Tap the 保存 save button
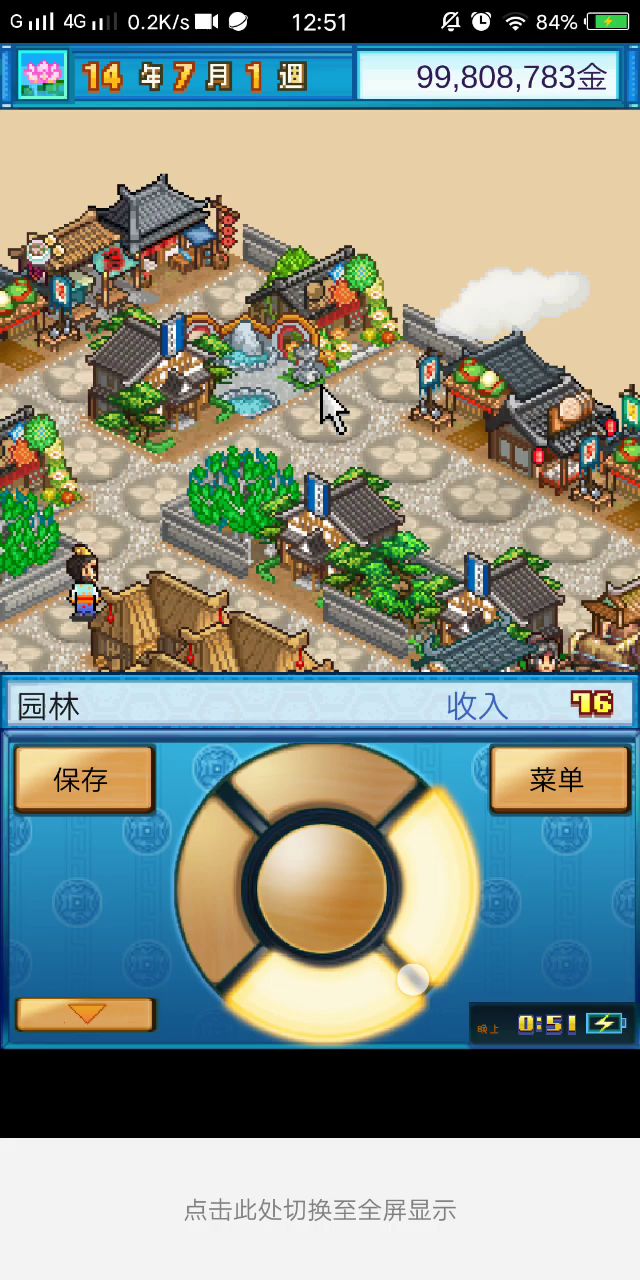 pos(84,779)
